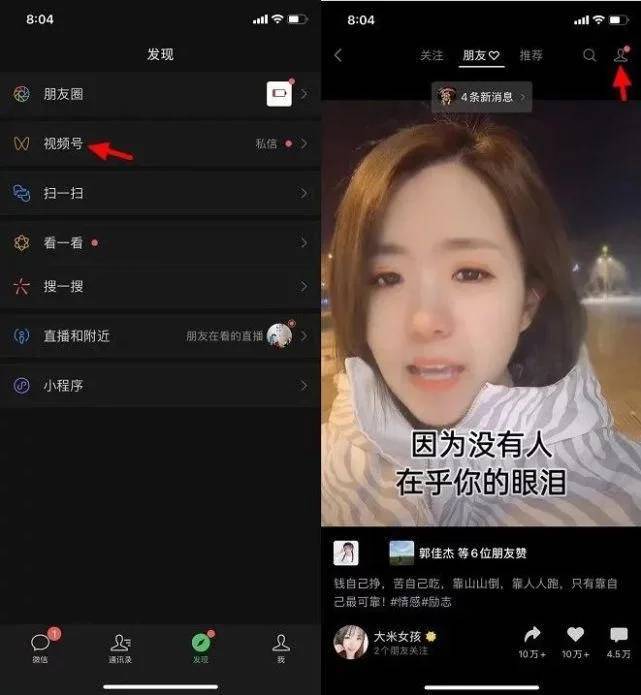Switch to the 关注 following tab
This screenshot has width=641, height=695.
pos(432,56)
